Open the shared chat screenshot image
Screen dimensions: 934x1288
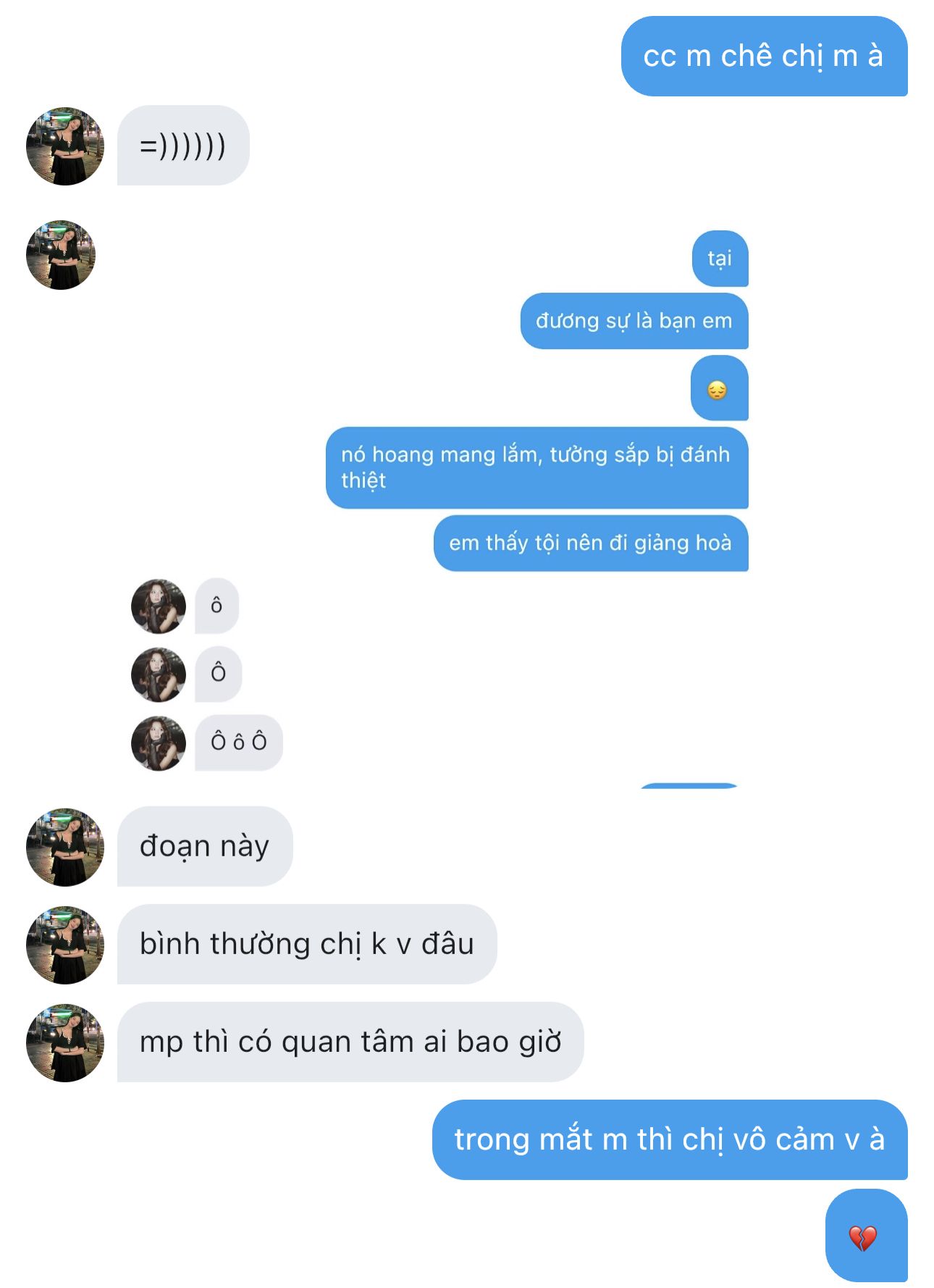coord(434,500)
